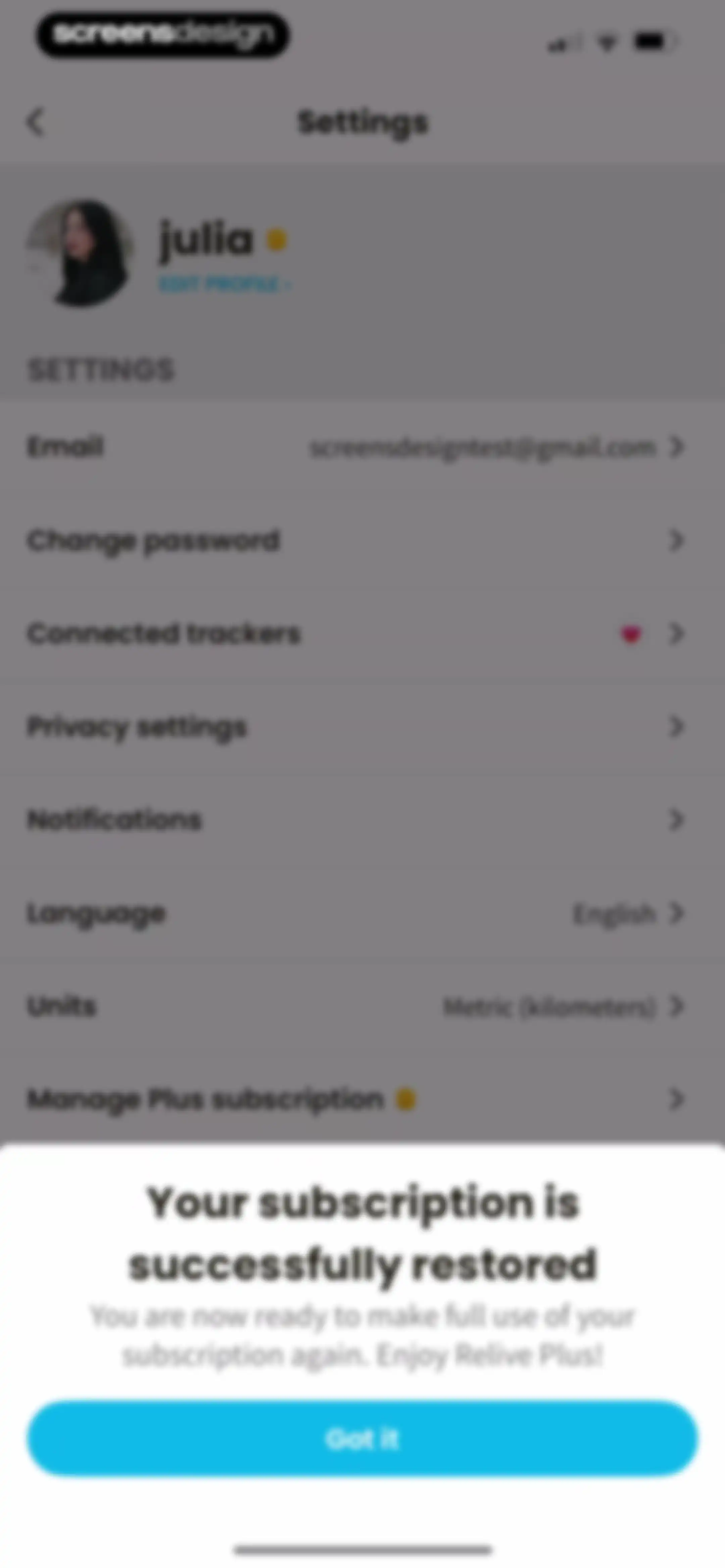Screen dimensions: 725x1568
Task: Open the Email setting row
Action: click(362, 447)
